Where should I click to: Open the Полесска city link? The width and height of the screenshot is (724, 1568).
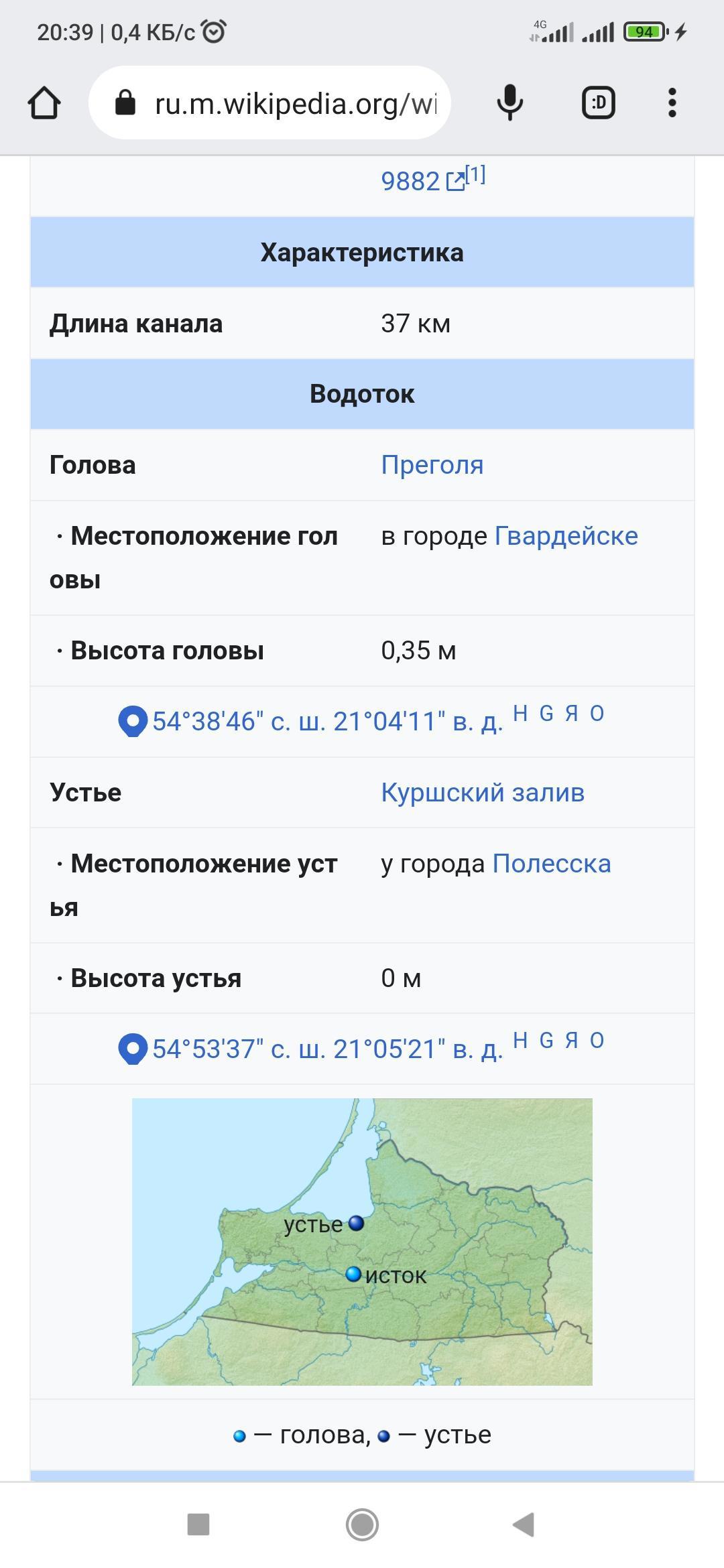551,864
